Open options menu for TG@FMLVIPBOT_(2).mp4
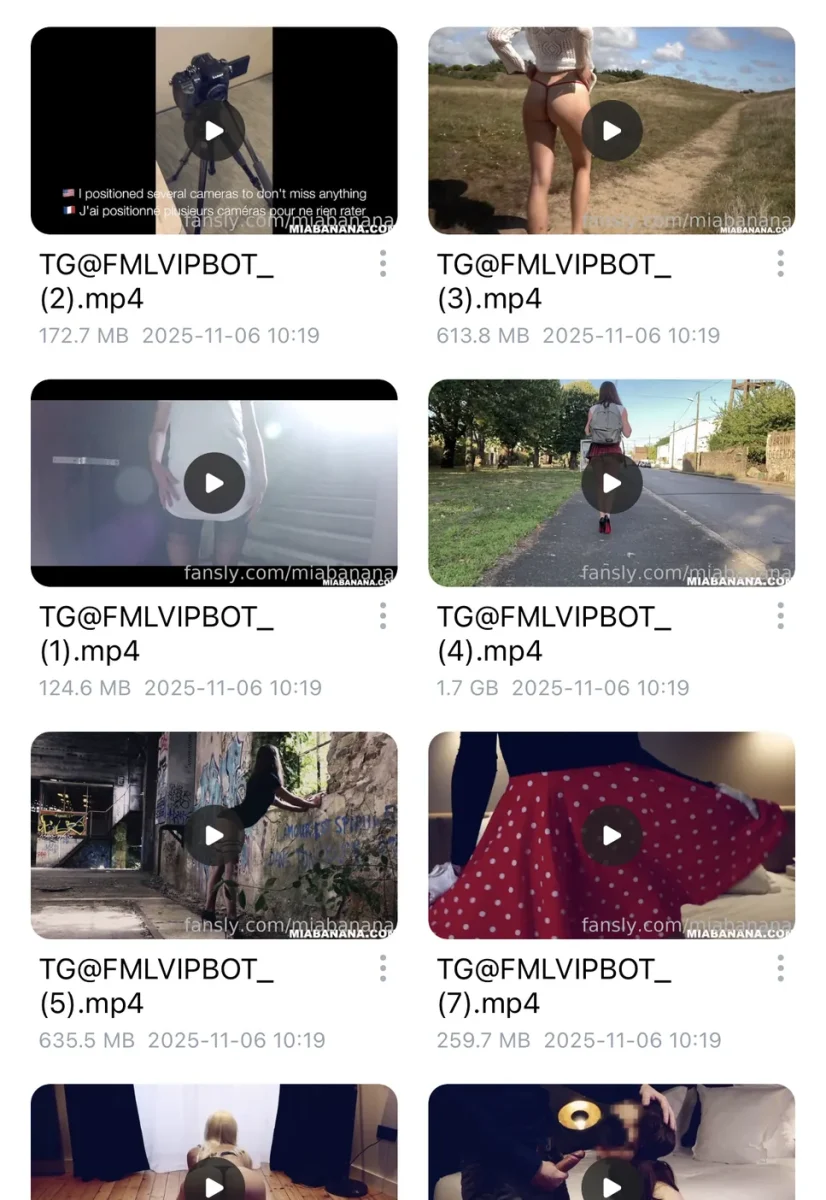The height and width of the screenshot is (1200, 826). click(382, 264)
